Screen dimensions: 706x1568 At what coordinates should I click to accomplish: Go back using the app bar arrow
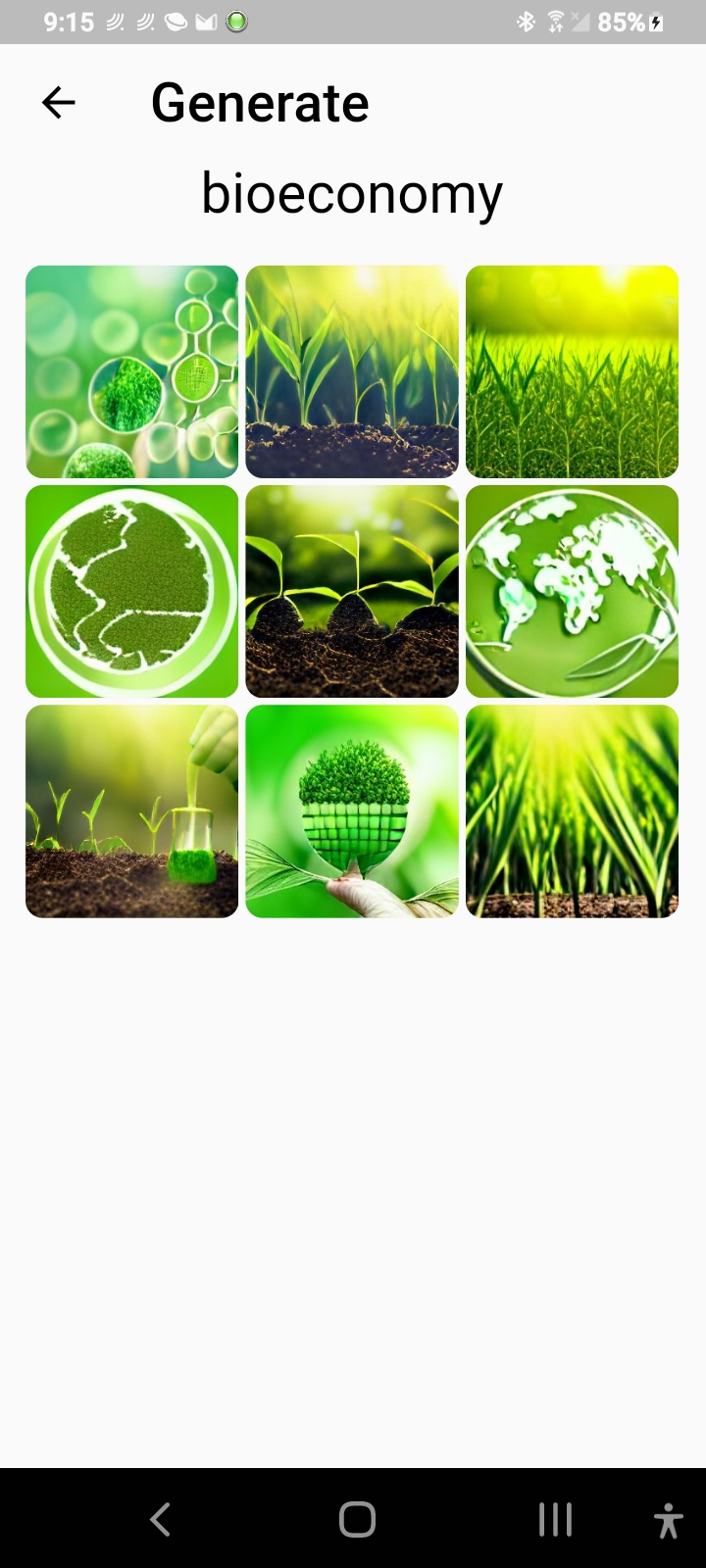[x=59, y=102]
